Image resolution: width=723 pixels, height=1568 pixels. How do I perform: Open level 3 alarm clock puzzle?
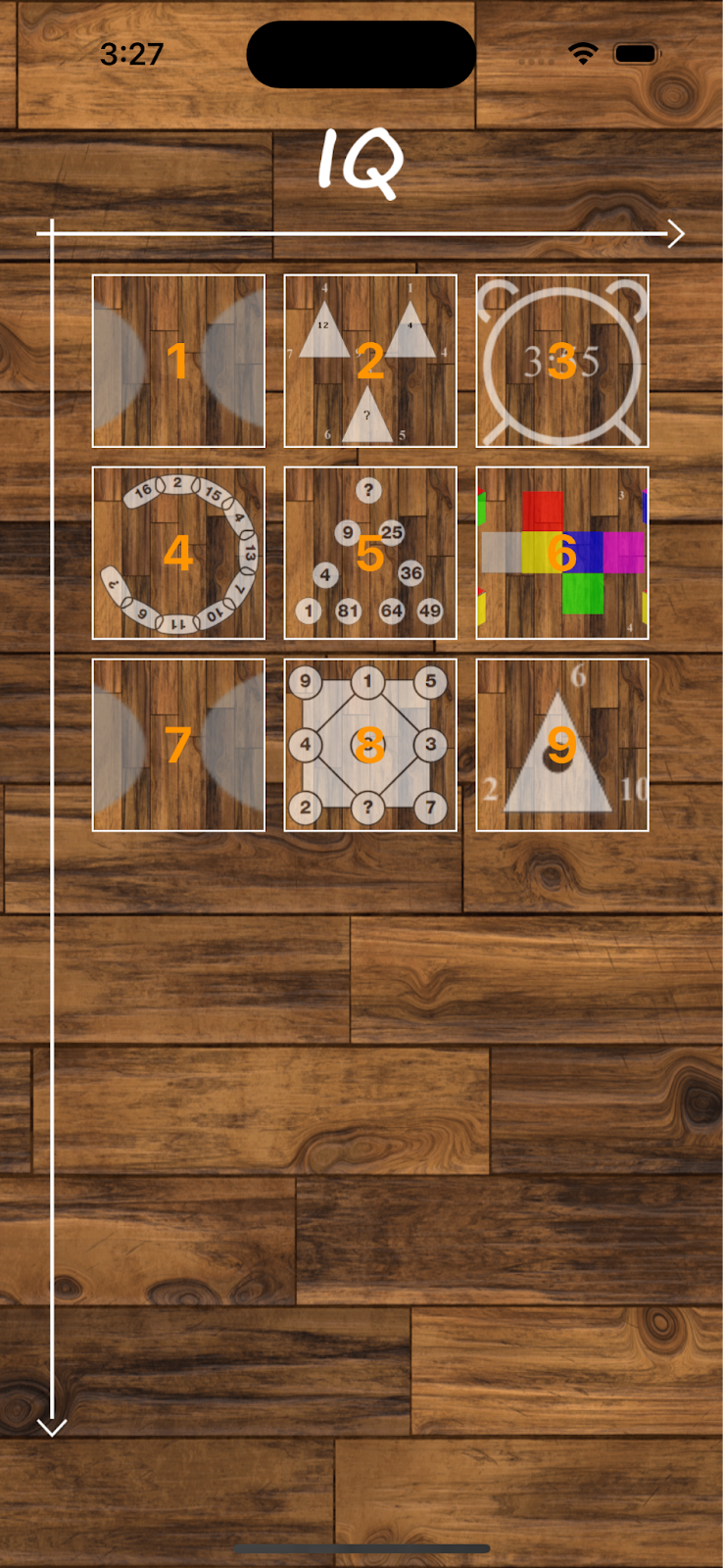coord(562,361)
